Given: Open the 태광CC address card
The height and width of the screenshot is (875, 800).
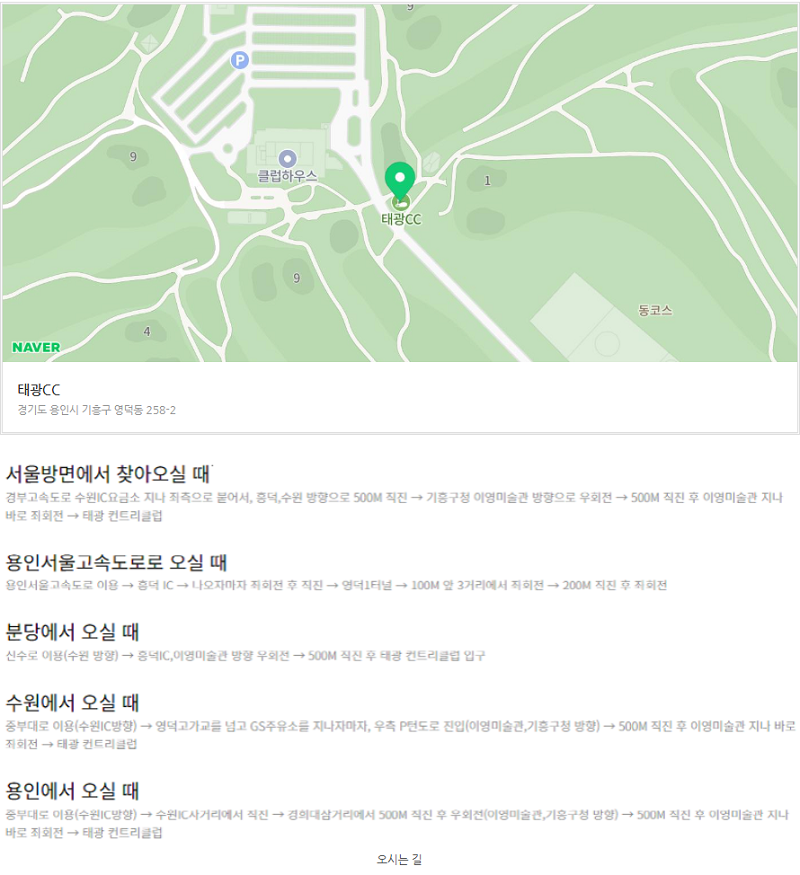Looking at the screenshot, I should (x=399, y=398).
